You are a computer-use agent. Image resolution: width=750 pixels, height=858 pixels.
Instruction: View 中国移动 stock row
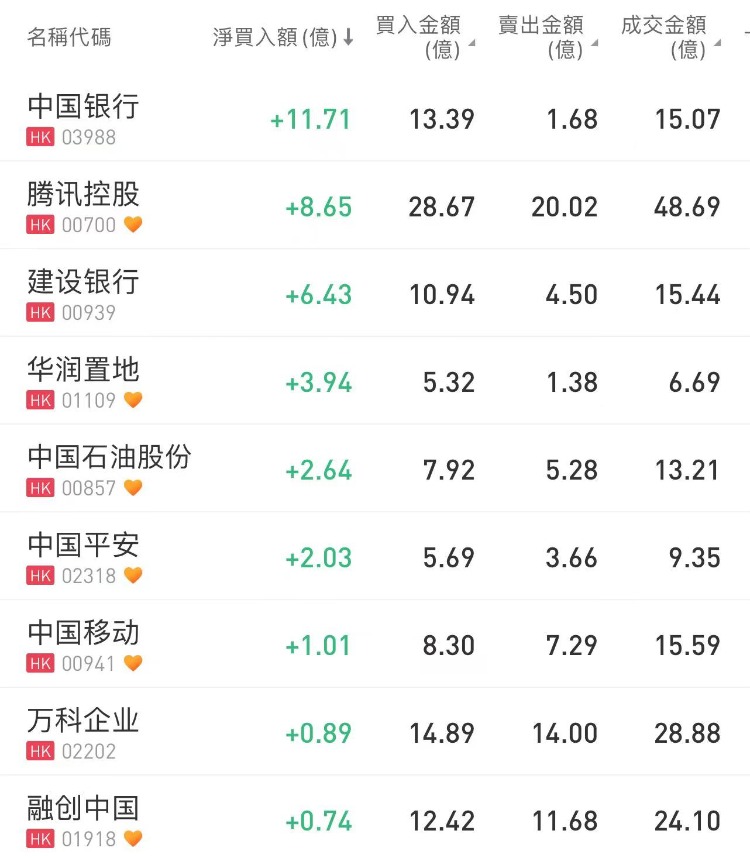coord(83,633)
